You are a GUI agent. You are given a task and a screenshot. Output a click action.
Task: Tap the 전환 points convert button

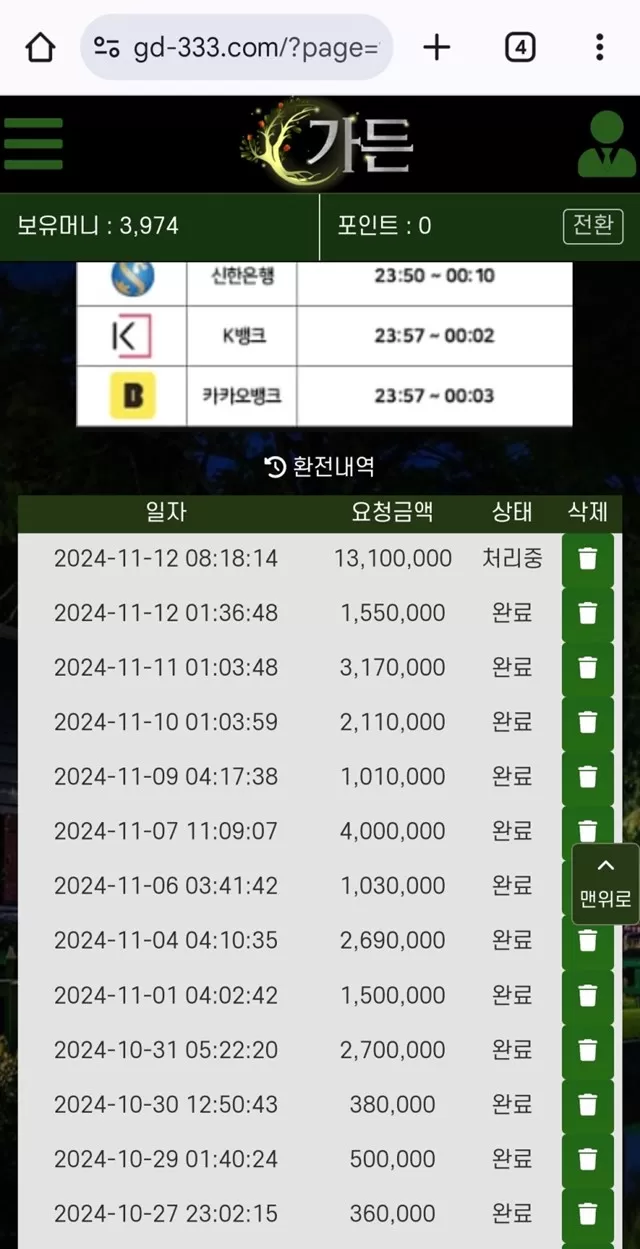tap(592, 226)
